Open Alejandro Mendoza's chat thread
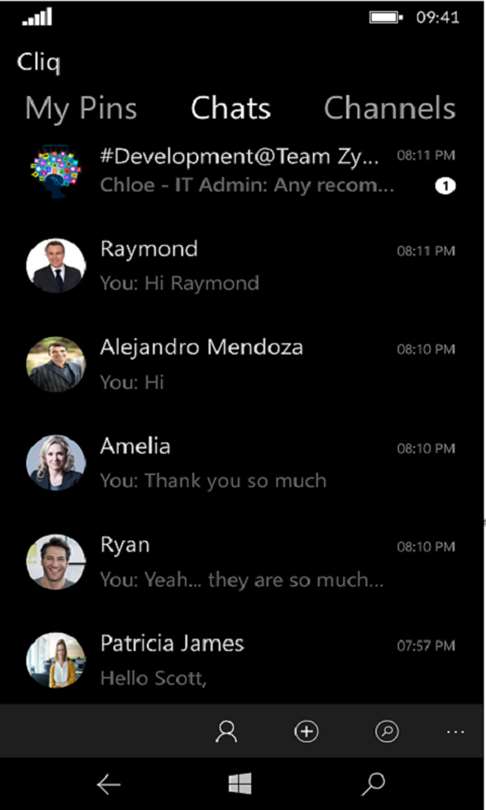Screen dimensions: 486x810 click(x=242, y=364)
